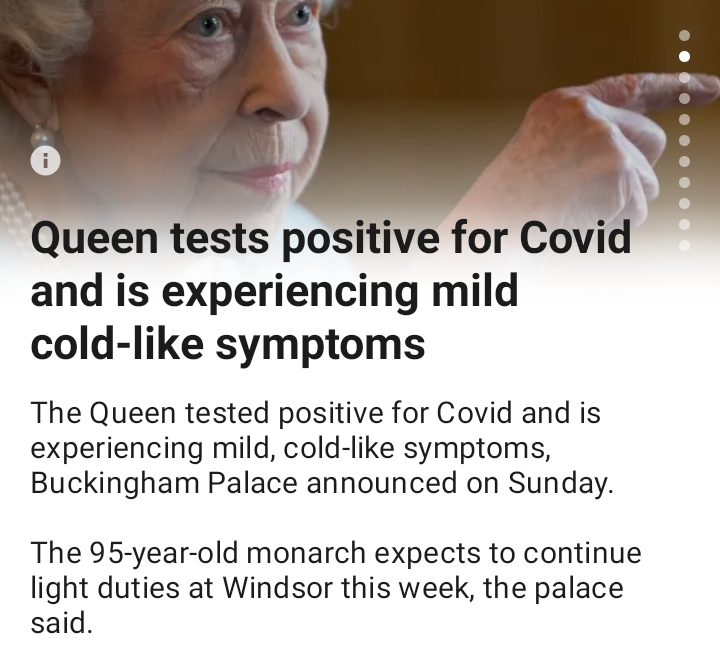Open the Queen tests positive for Covid story
720x667 pixels.
click(330, 292)
